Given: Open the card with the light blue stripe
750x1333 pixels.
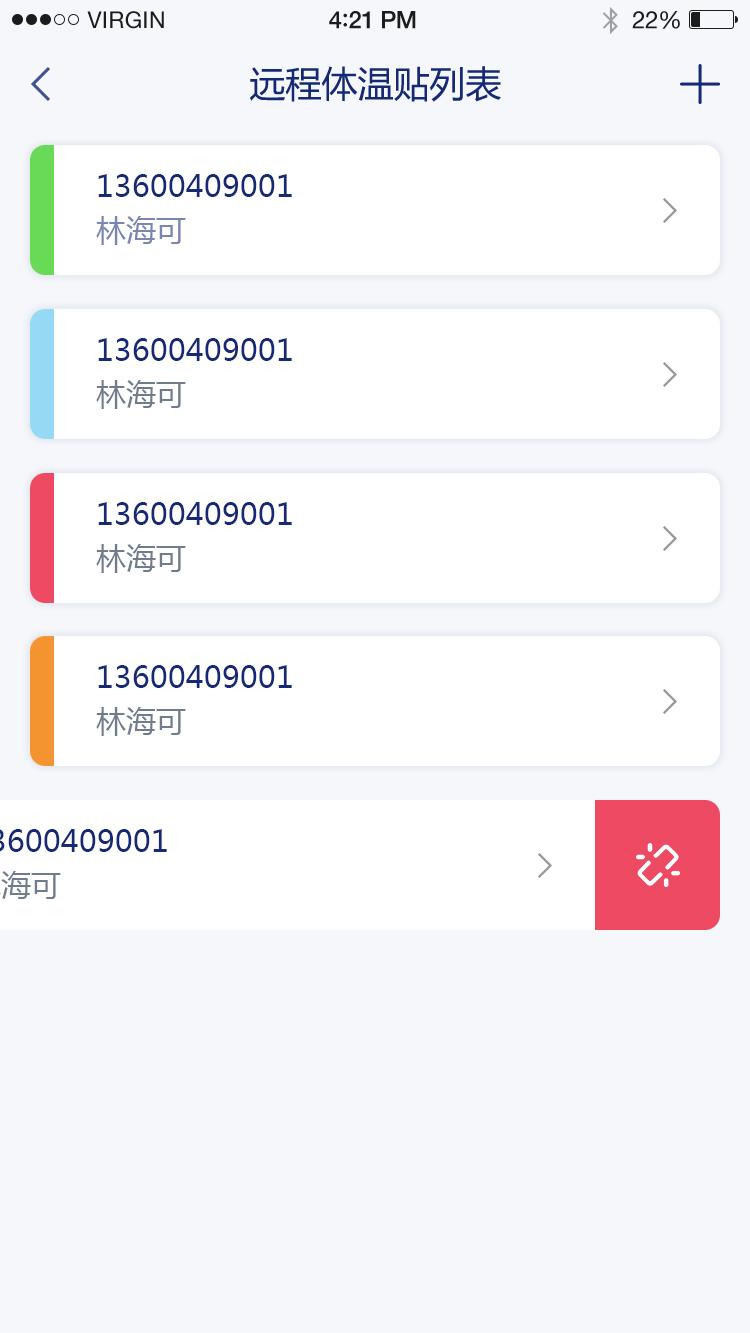Looking at the screenshot, I should tap(375, 374).
